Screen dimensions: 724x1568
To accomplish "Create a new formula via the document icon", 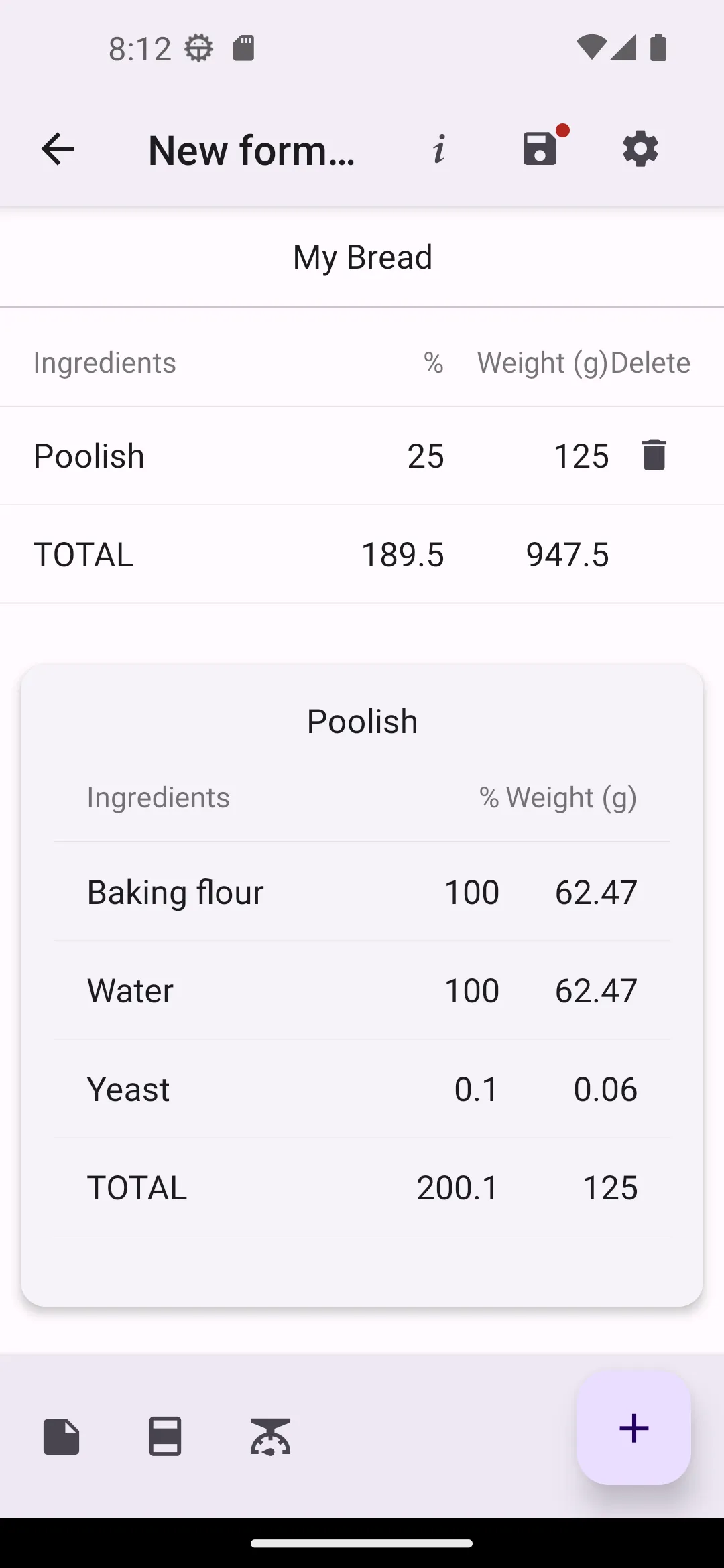I will (62, 1436).
